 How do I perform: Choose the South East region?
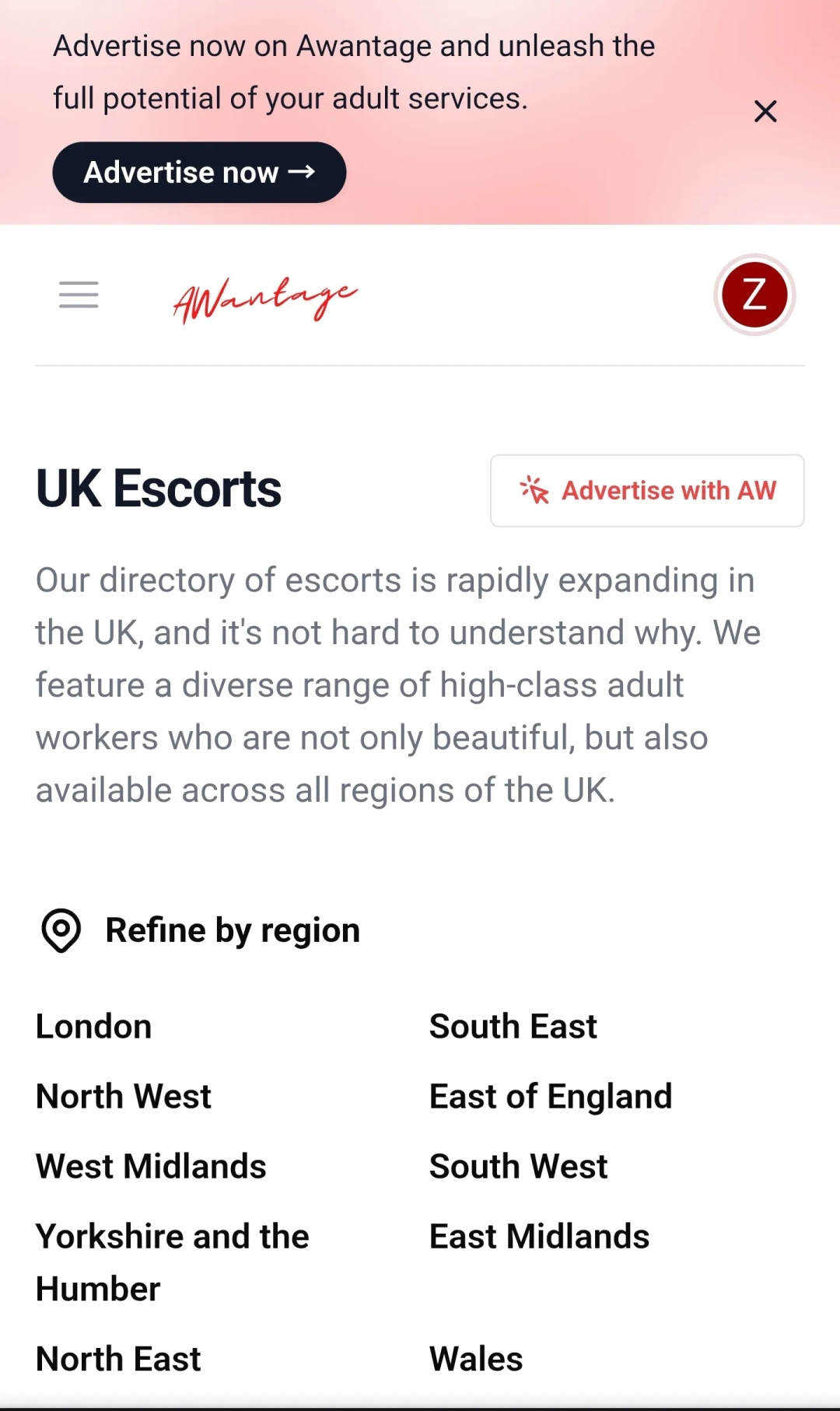513,1027
